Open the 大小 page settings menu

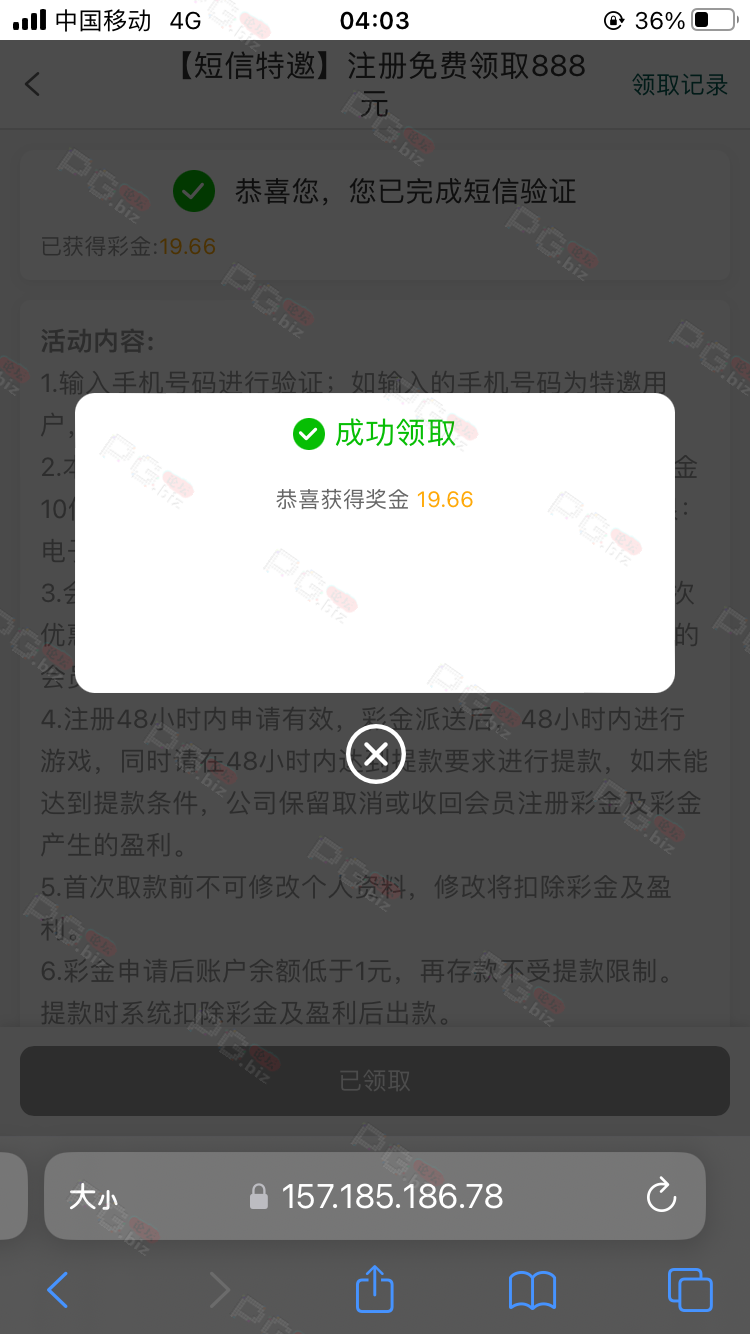(x=93, y=1197)
